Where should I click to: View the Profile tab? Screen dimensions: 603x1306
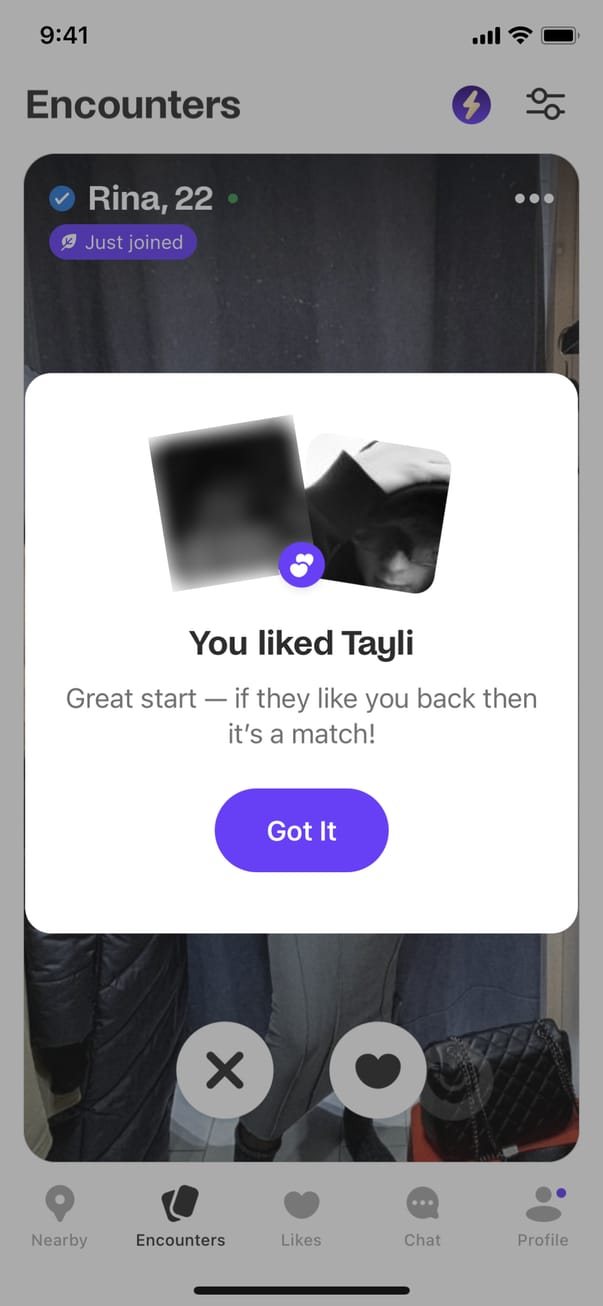click(542, 1217)
